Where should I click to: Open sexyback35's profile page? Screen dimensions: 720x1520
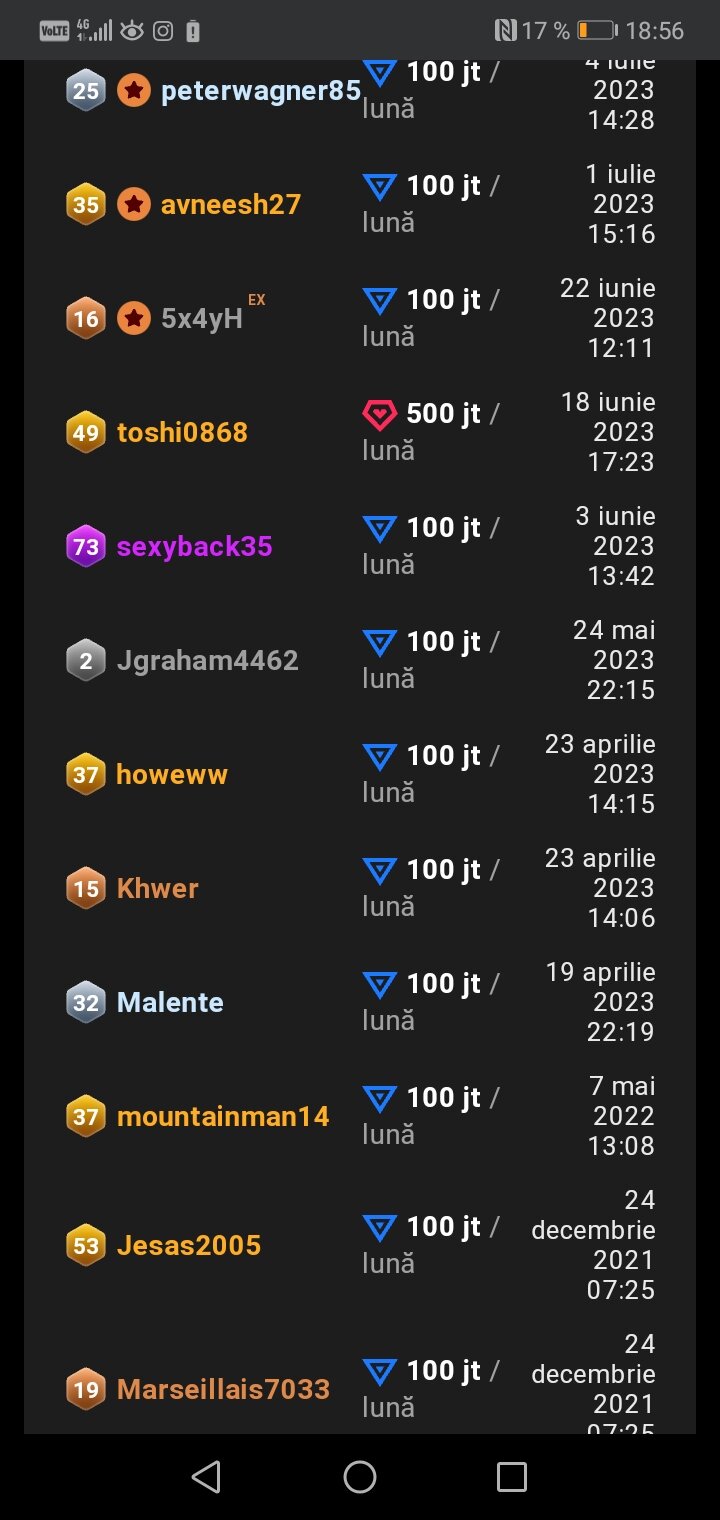click(194, 547)
